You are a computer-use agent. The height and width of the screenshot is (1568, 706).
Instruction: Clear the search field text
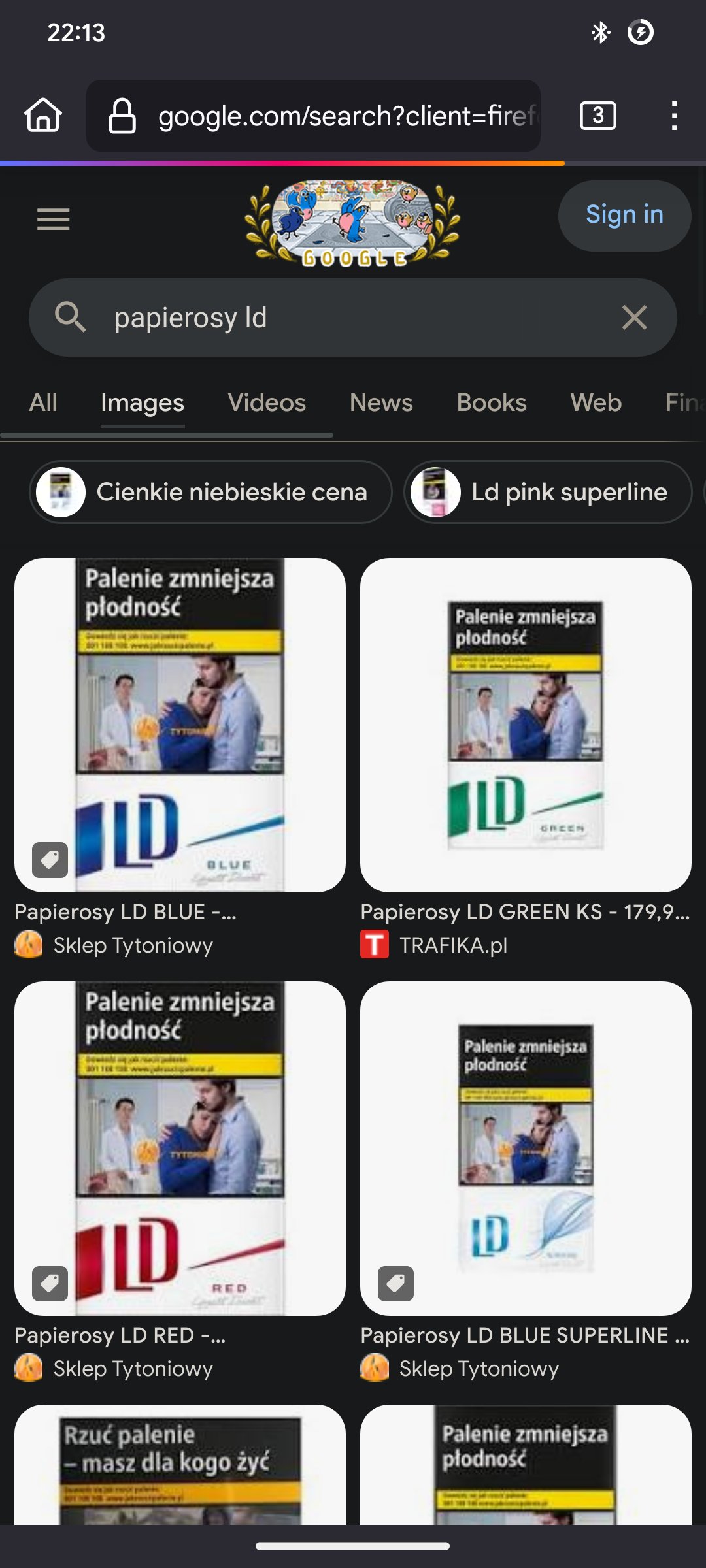pos(634,318)
